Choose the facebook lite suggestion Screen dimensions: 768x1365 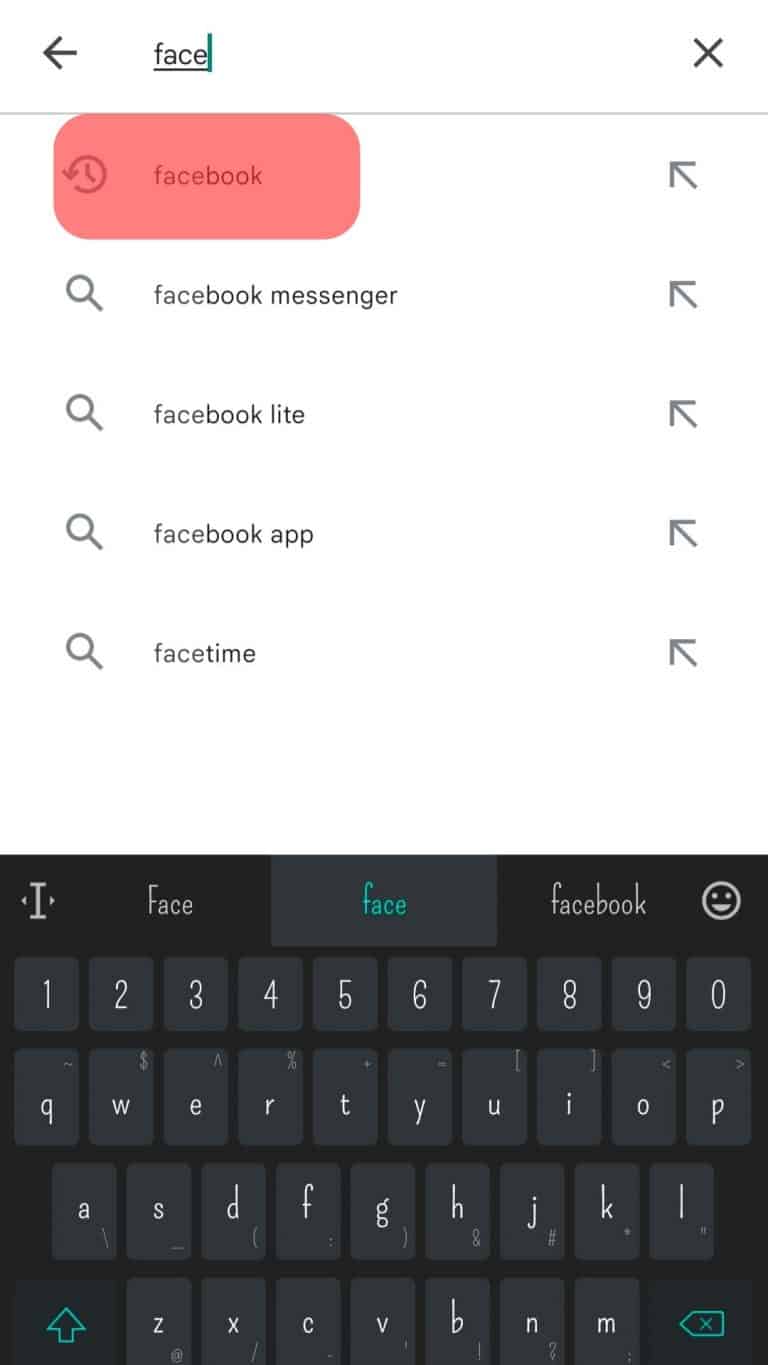pyautogui.click(x=228, y=413)
